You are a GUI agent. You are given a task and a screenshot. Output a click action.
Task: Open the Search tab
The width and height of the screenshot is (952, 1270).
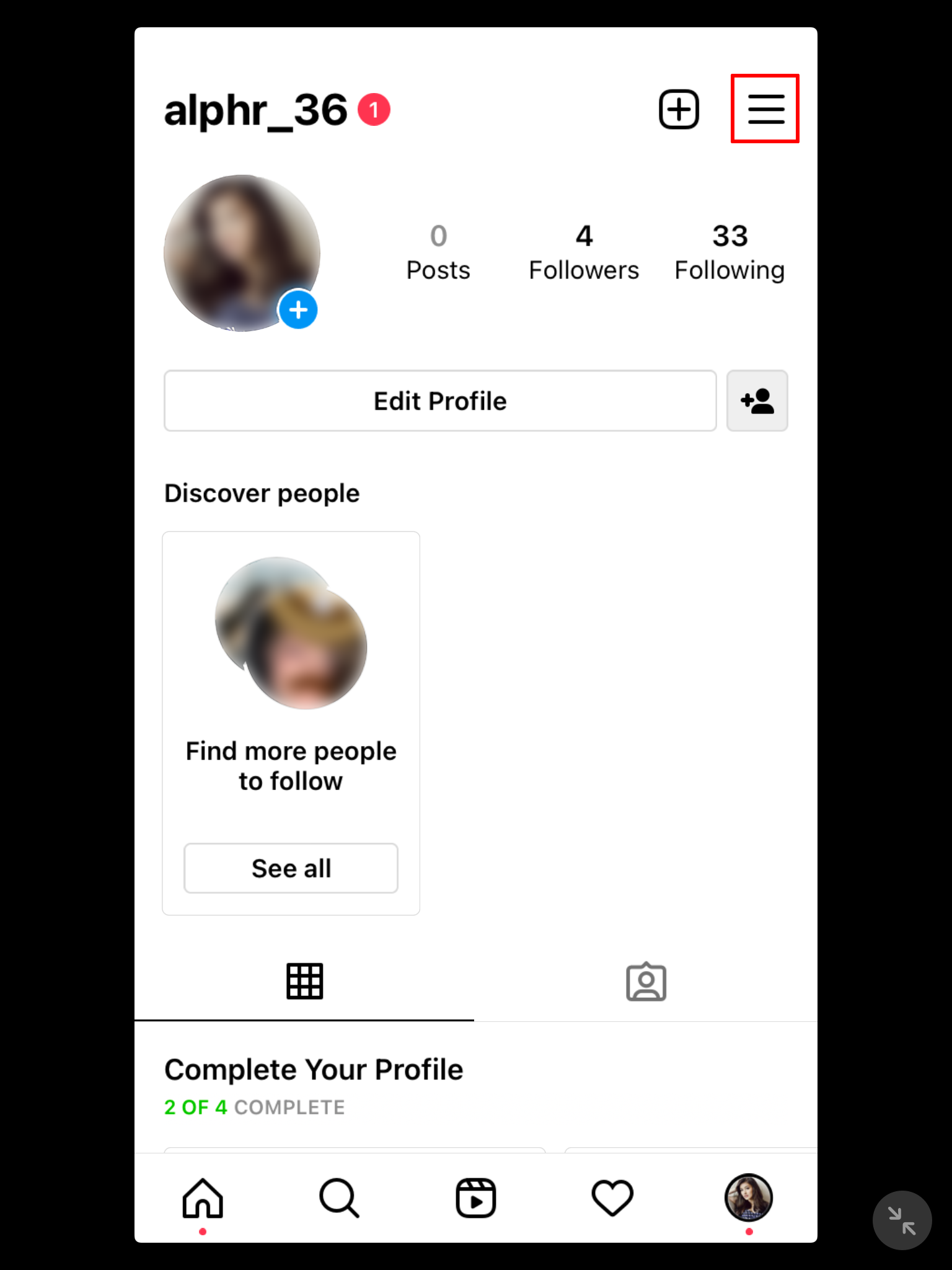pos(339,1198)
